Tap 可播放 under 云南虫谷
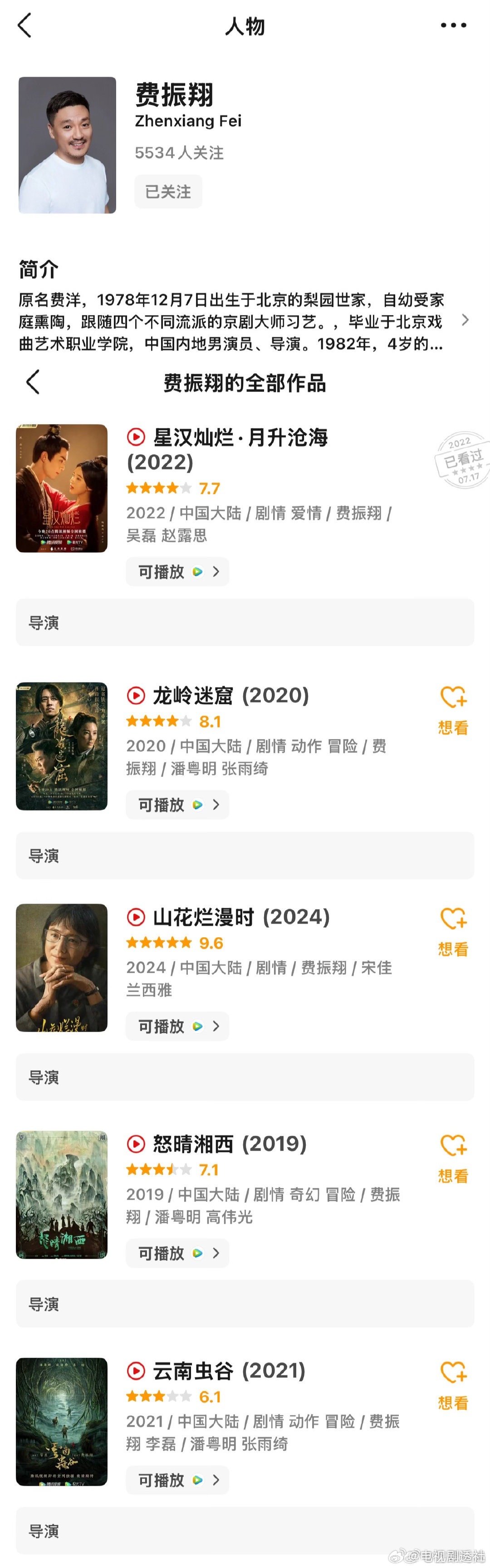The height and width of the screenshot is (1568, 490). pyautogui.click(x=177, y=1480)
